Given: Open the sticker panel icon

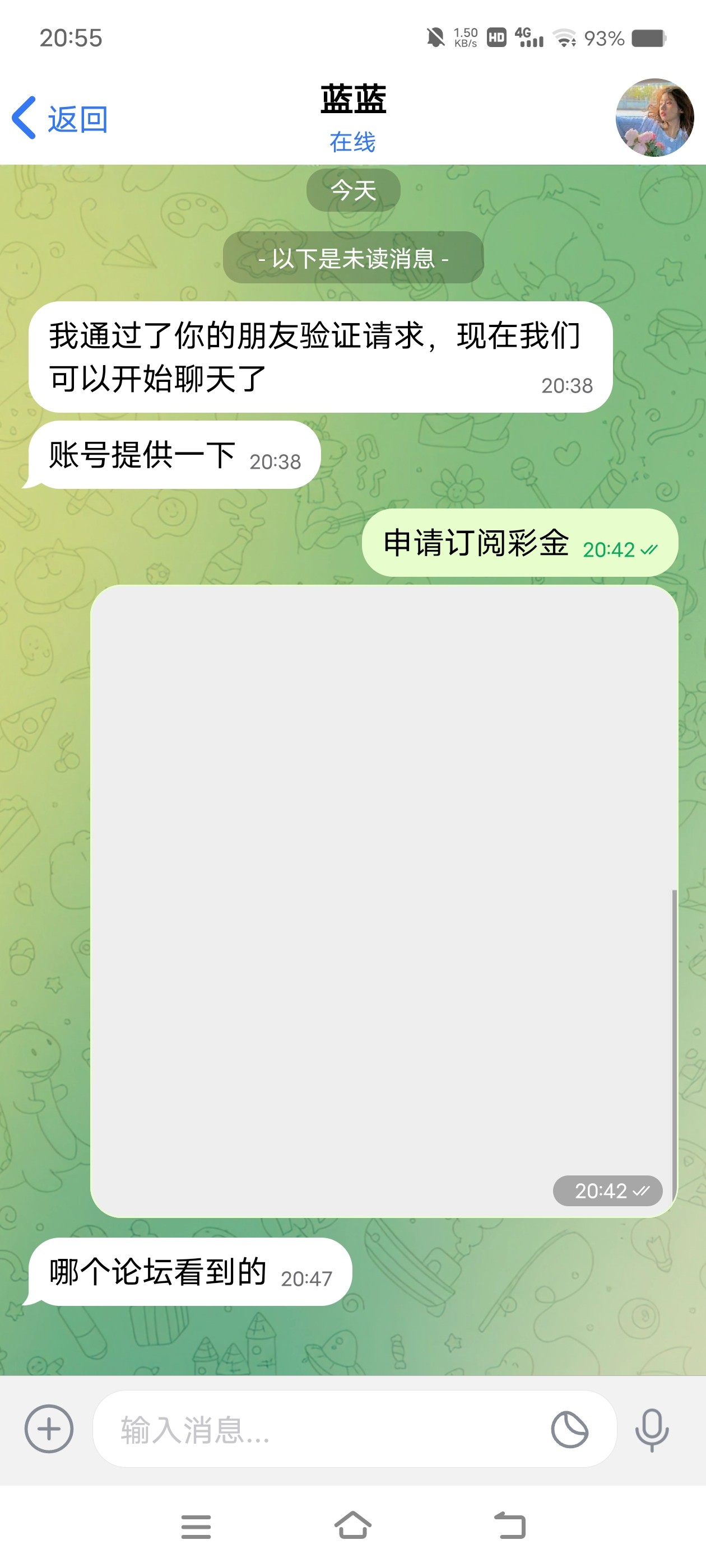Looking at the screenshot, I should (x=569, y=1429).
